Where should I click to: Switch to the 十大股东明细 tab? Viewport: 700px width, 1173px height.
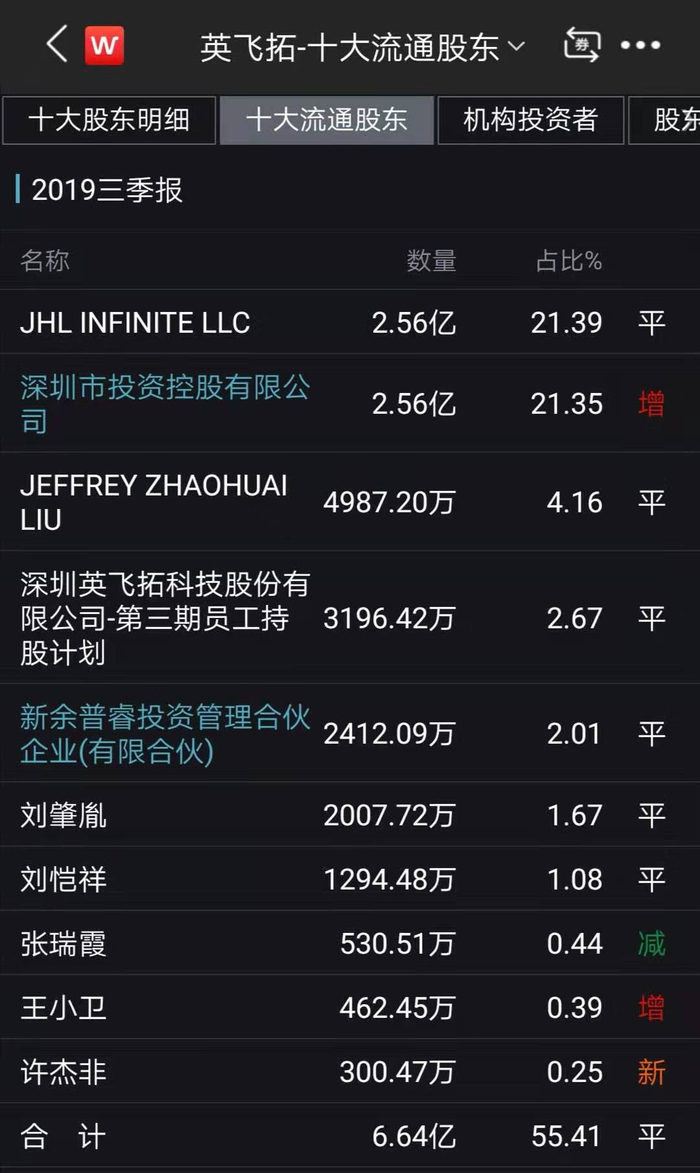pyautogui.click(x=109, y=120)
